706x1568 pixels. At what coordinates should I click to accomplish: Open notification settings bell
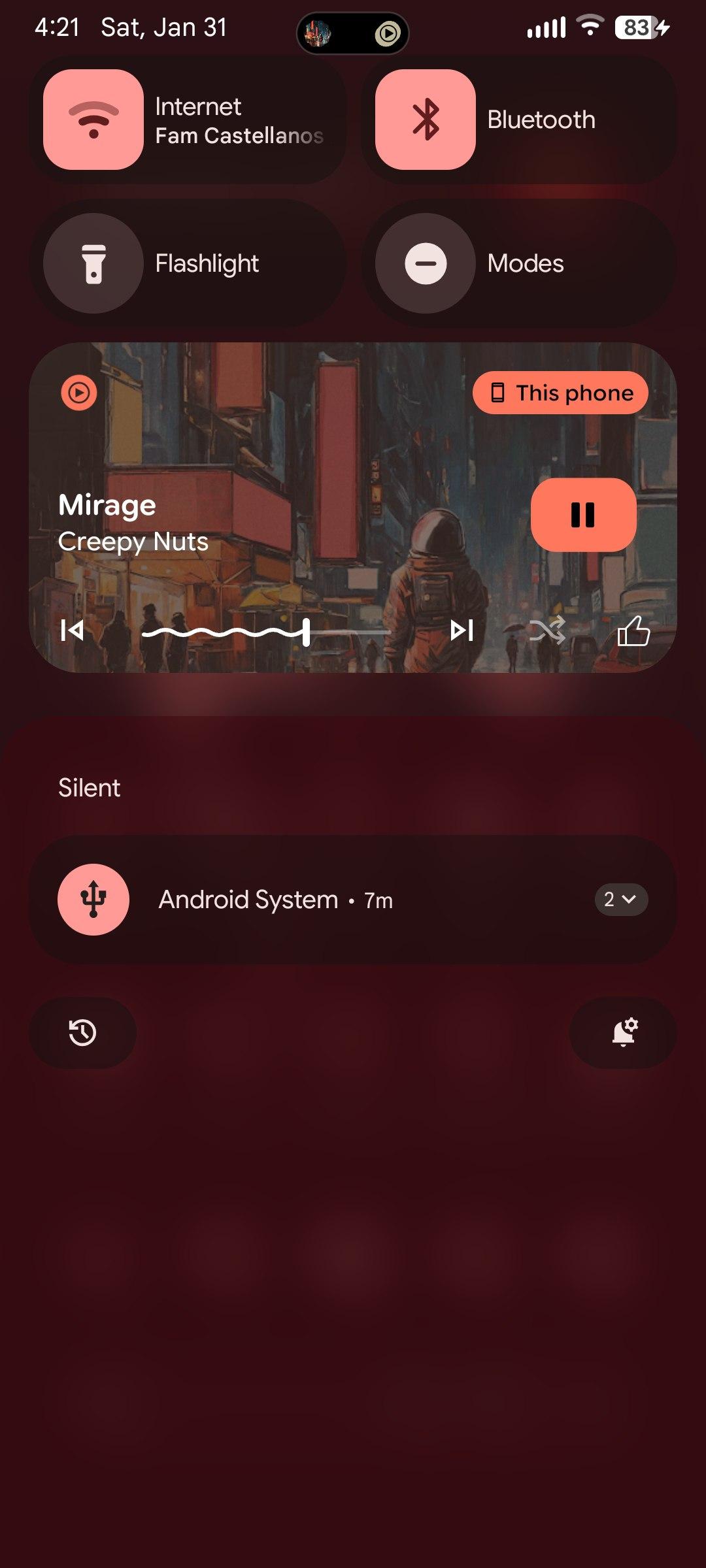623,1033
